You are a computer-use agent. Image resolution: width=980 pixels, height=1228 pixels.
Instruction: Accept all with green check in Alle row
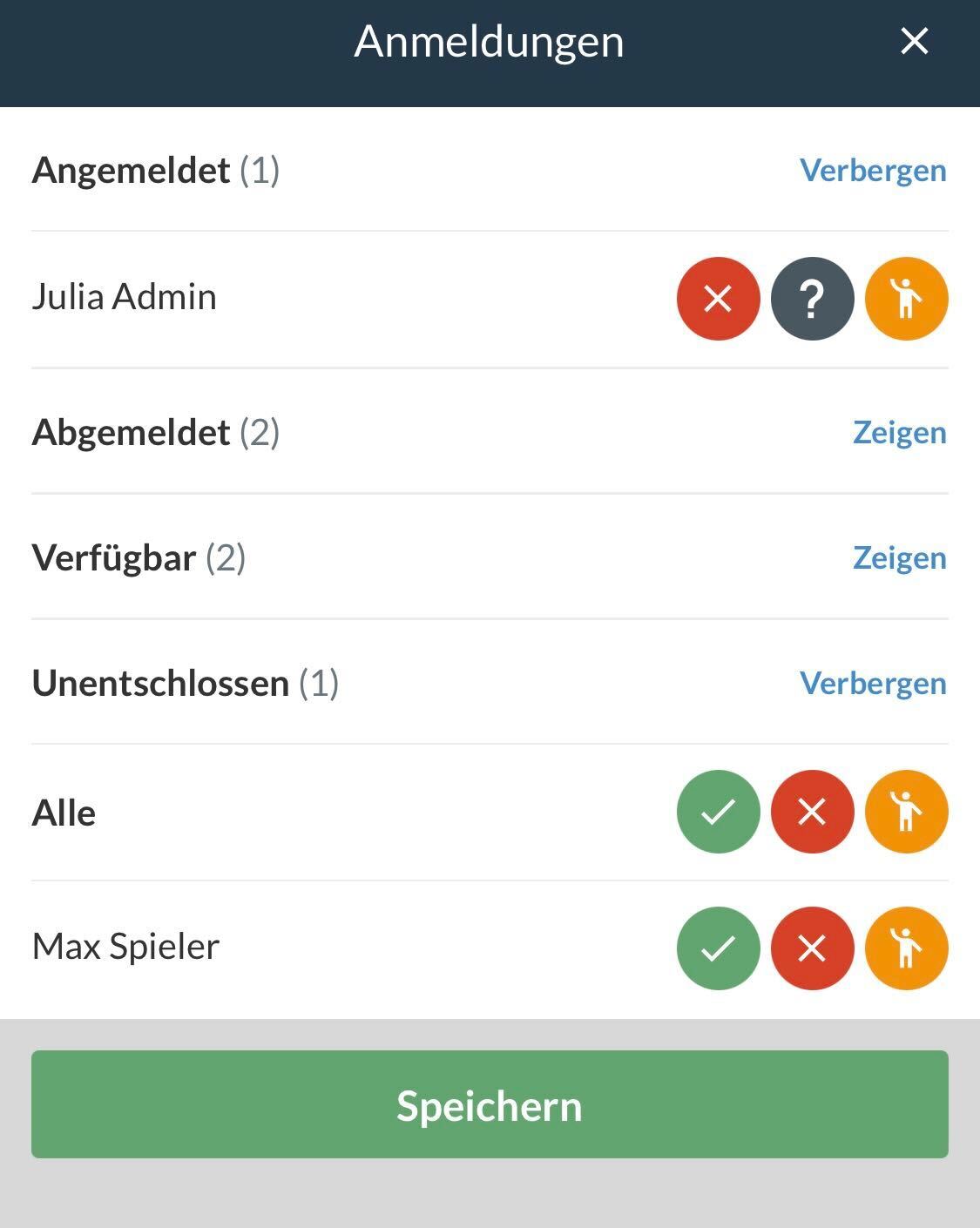tap(718, 812)
